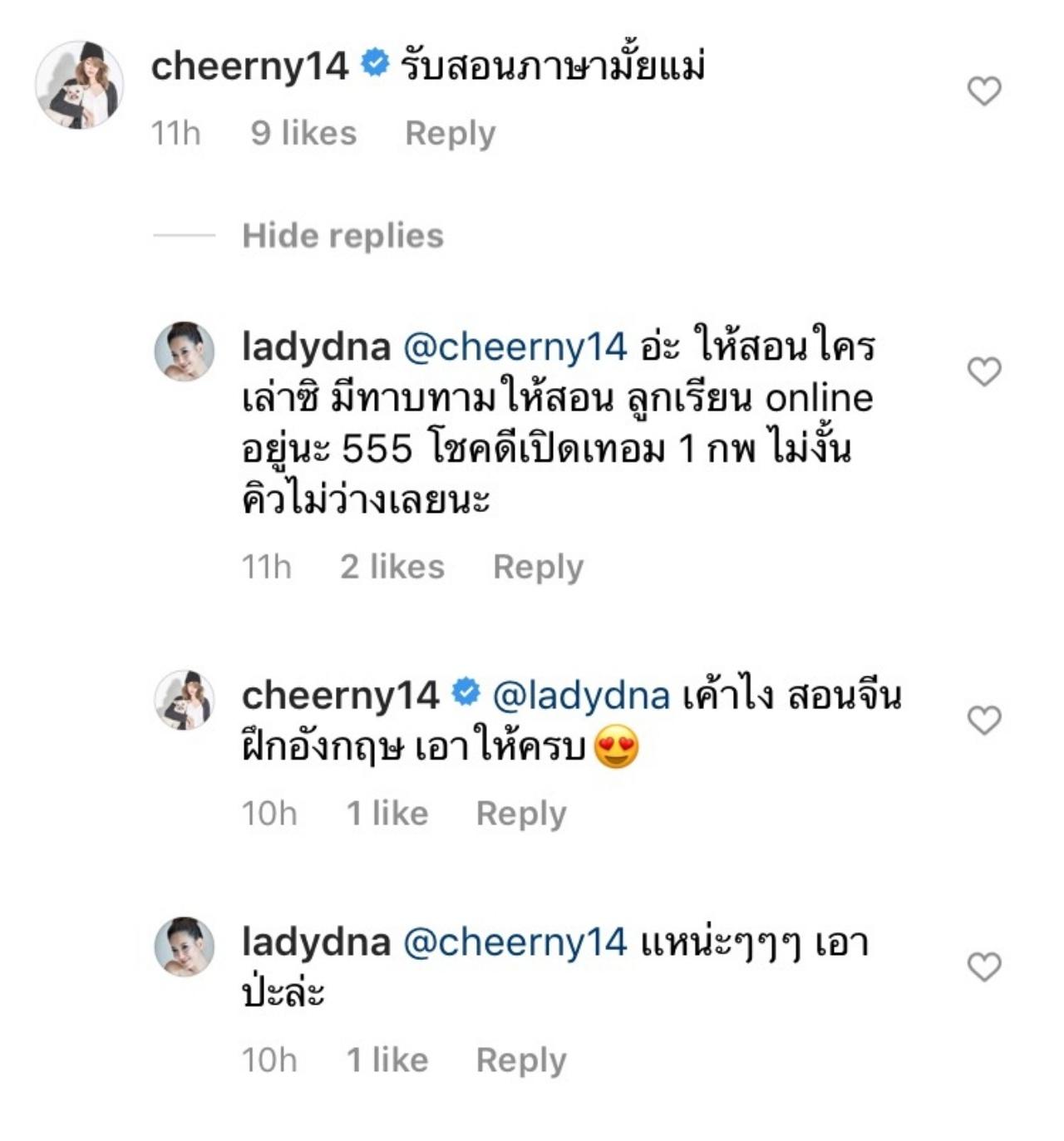The height and width of the screenshot is (1141, 1064).
Task: Open @ladydna mention in cheerny14's reply
Action: (x=580, y=696)
